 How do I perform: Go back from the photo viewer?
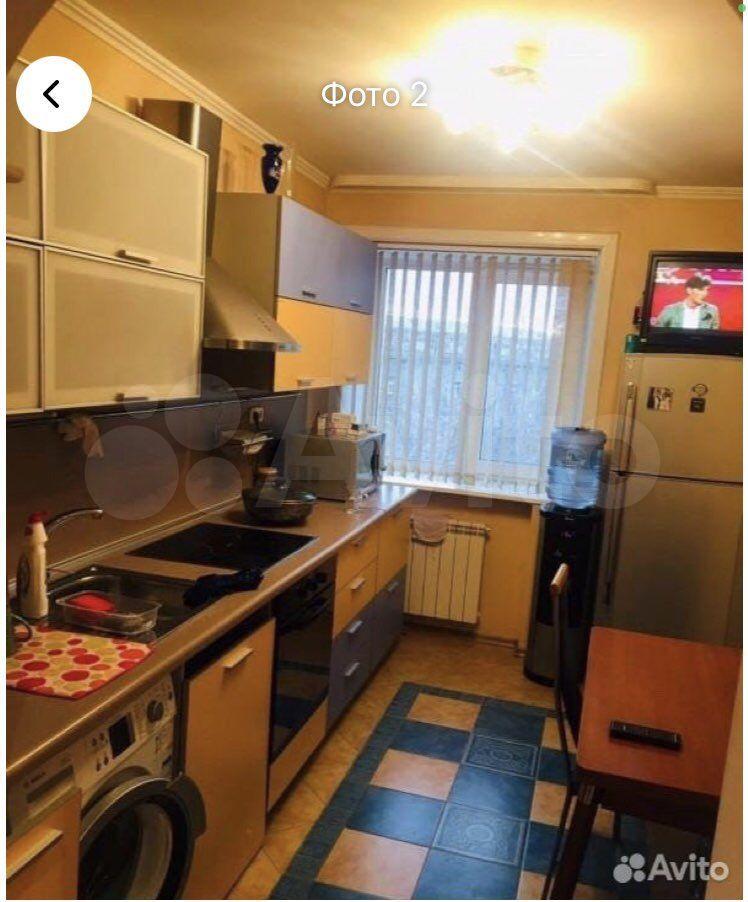(x=54, y=94)
